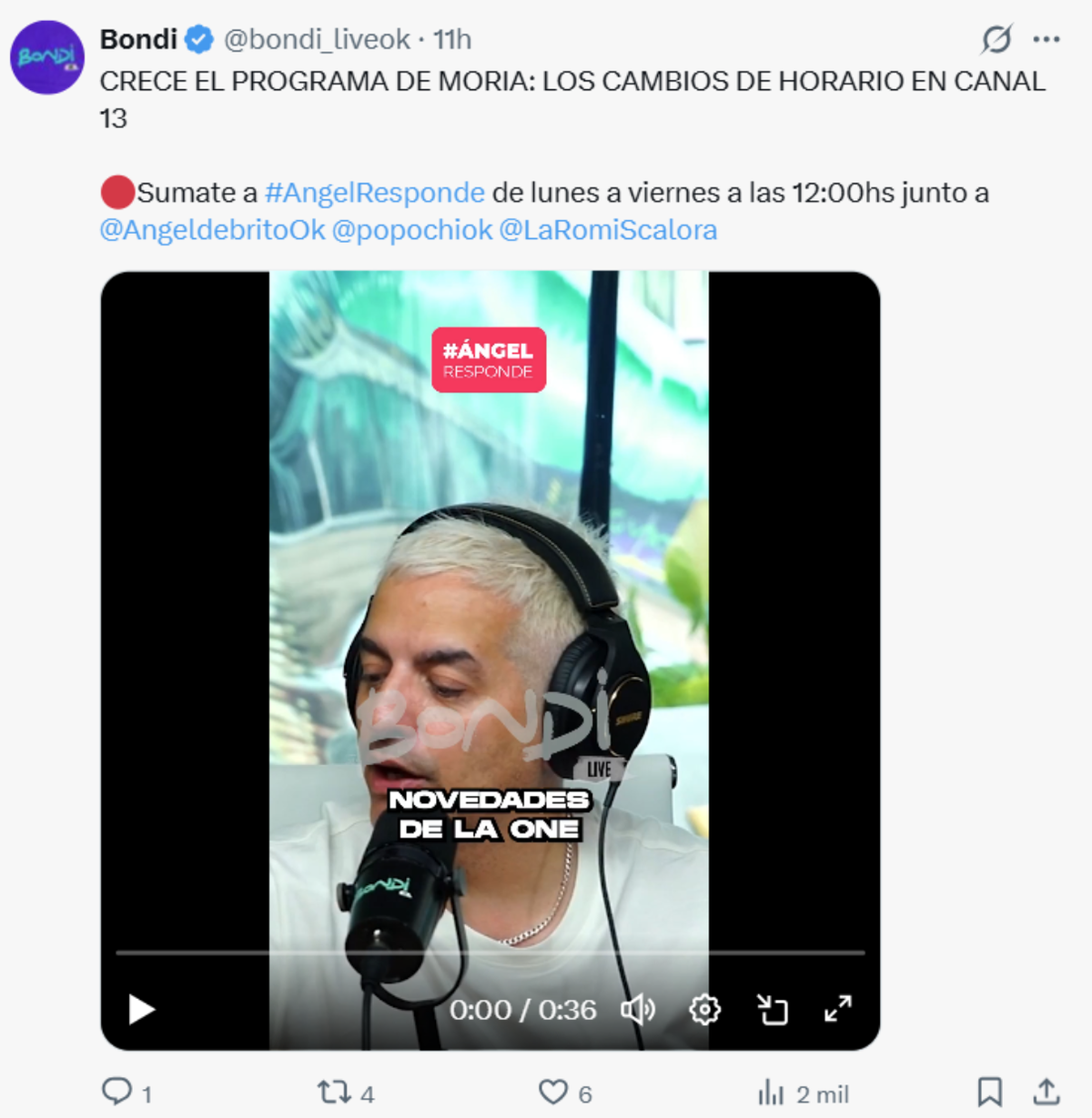
Task: Visit the @AngeldebritoOk profile
Action: (x=212, y=230)
